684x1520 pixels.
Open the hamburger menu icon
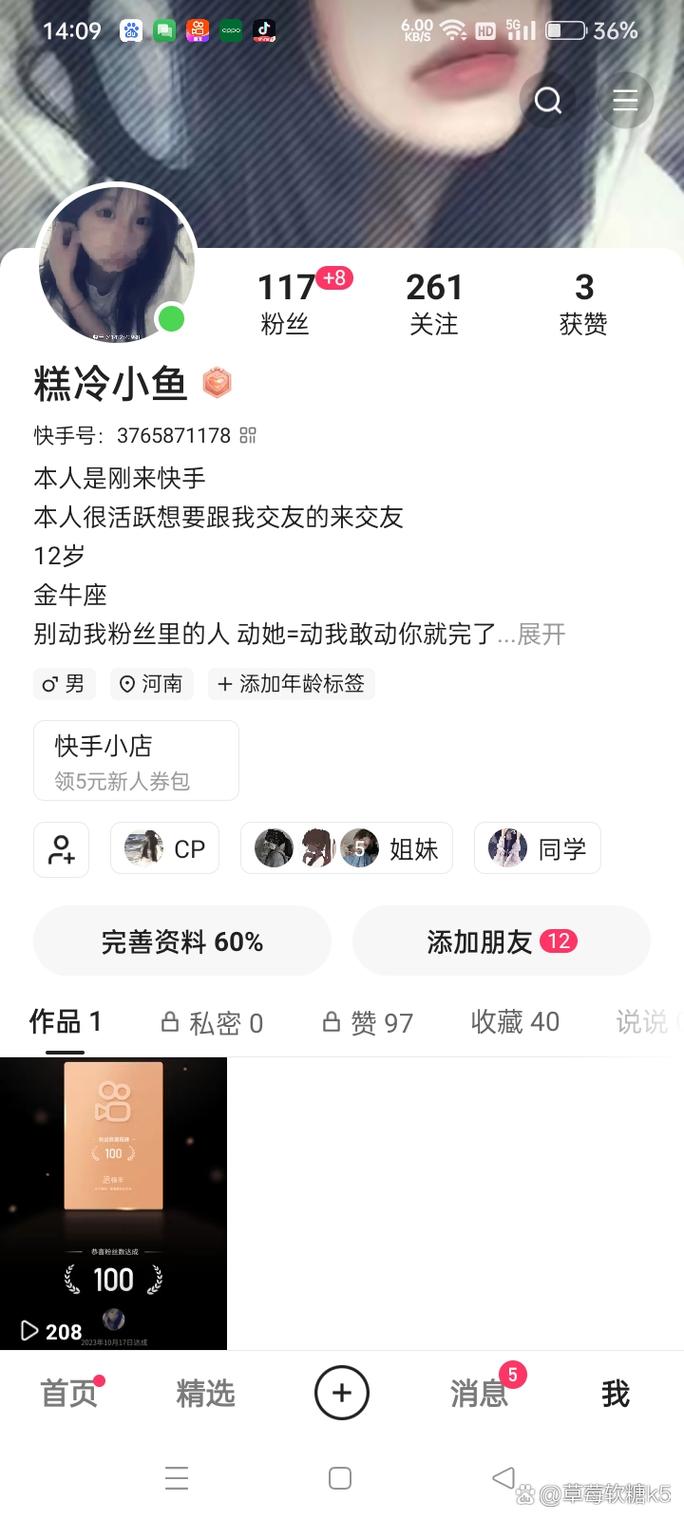click(625, 100)
